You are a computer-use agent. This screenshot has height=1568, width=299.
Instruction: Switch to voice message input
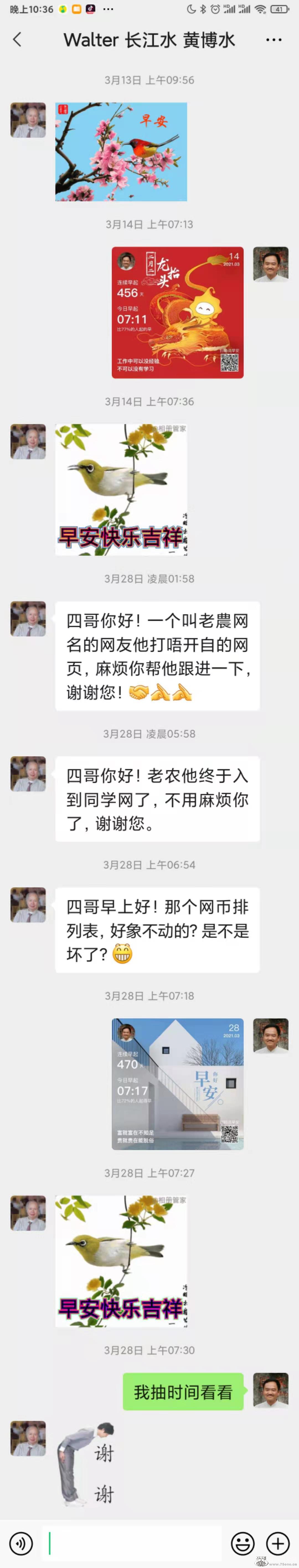click(x=21, y=1543)
